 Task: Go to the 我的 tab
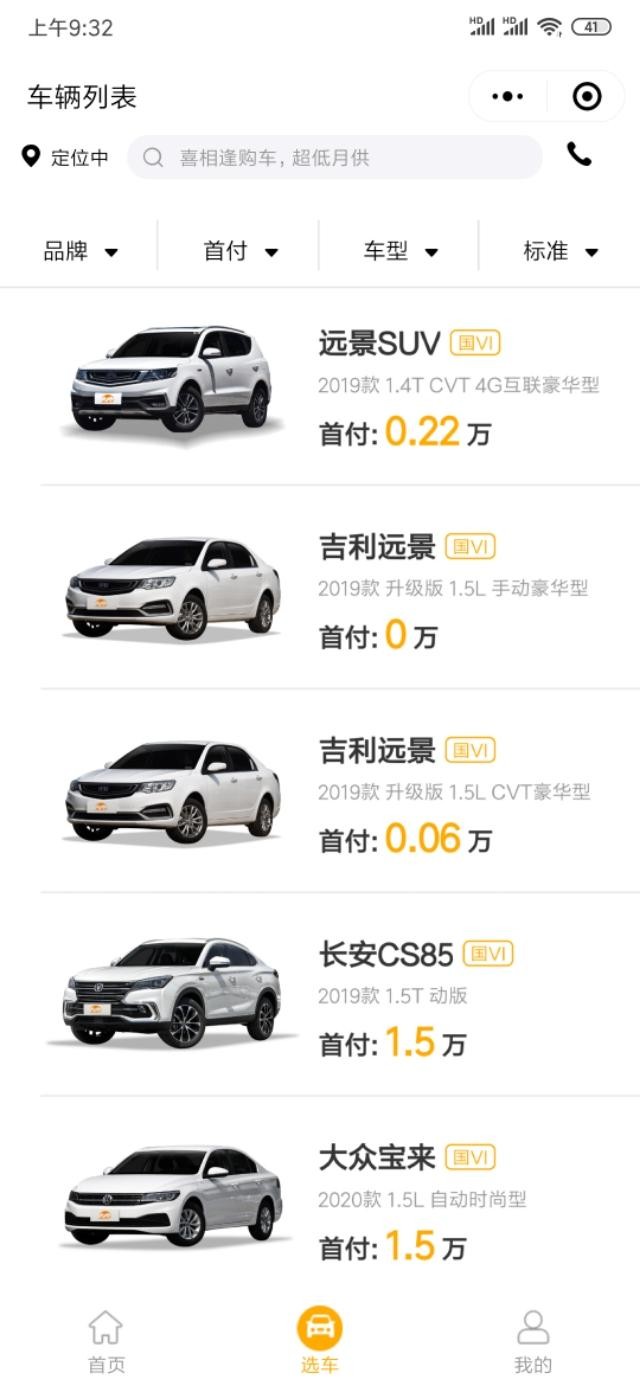pyautogui.click(x=533, y=1342)
